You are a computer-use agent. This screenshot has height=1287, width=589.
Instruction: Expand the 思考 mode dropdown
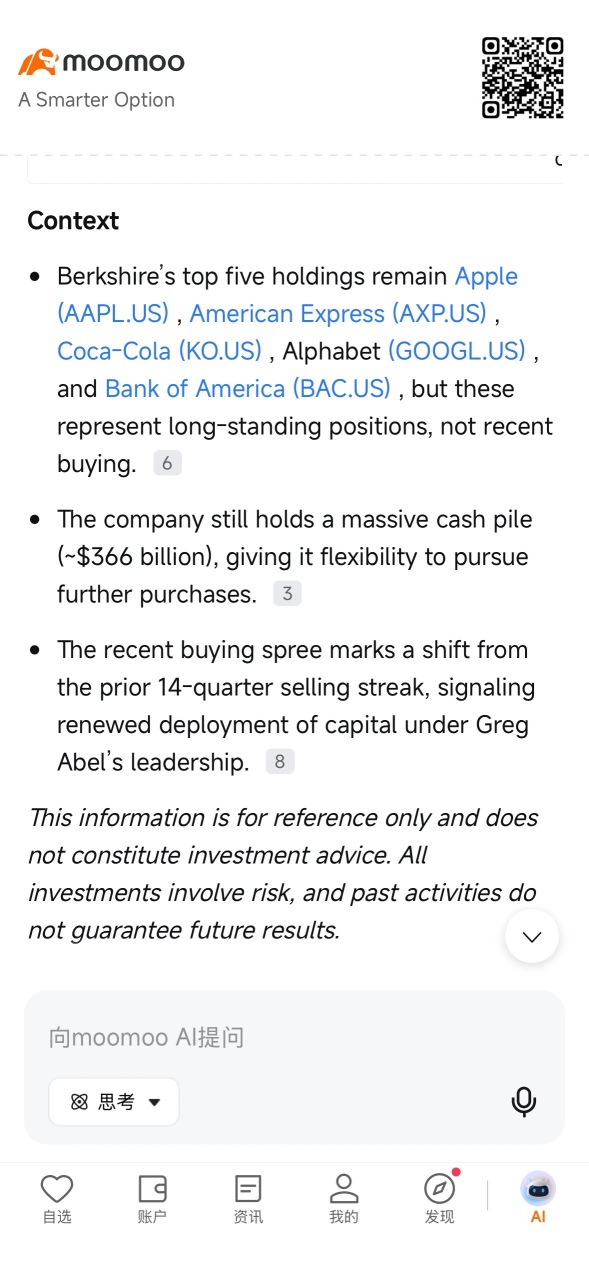click(114, 1102)
